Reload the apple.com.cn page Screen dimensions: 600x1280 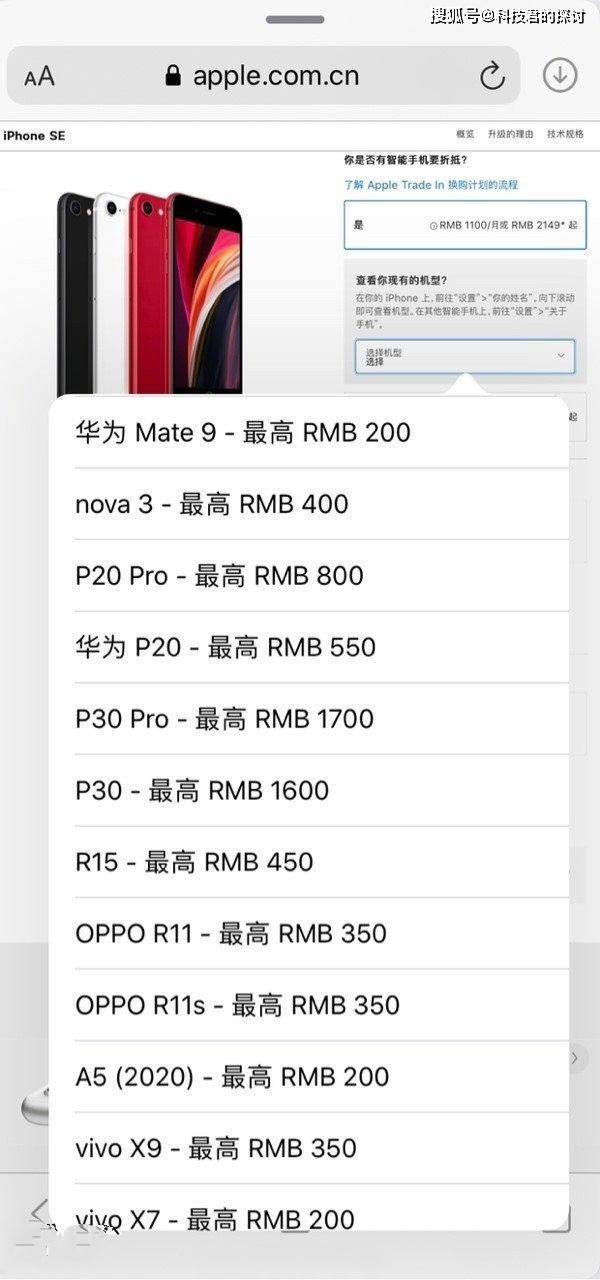tap(492, 76)
